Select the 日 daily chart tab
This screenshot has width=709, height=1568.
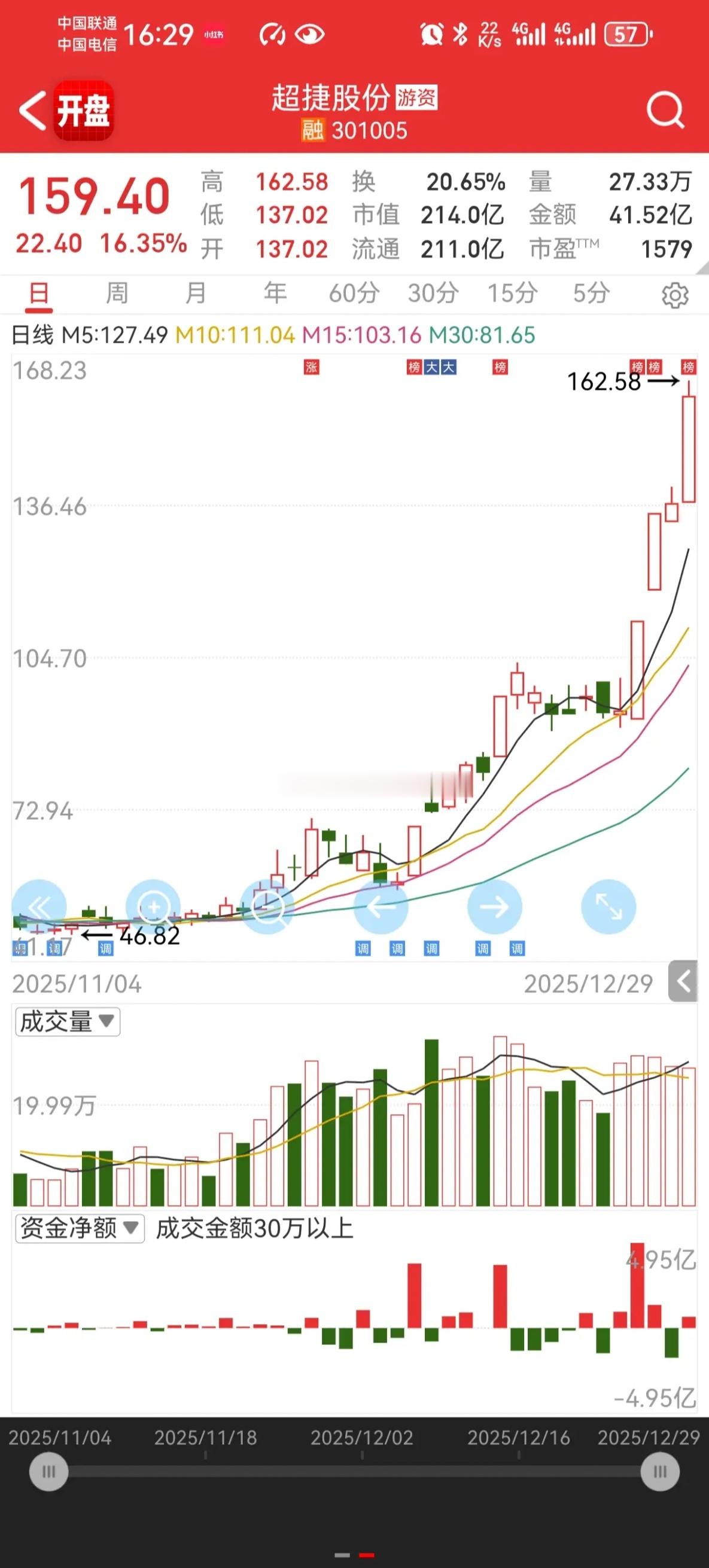click(38, 294)
